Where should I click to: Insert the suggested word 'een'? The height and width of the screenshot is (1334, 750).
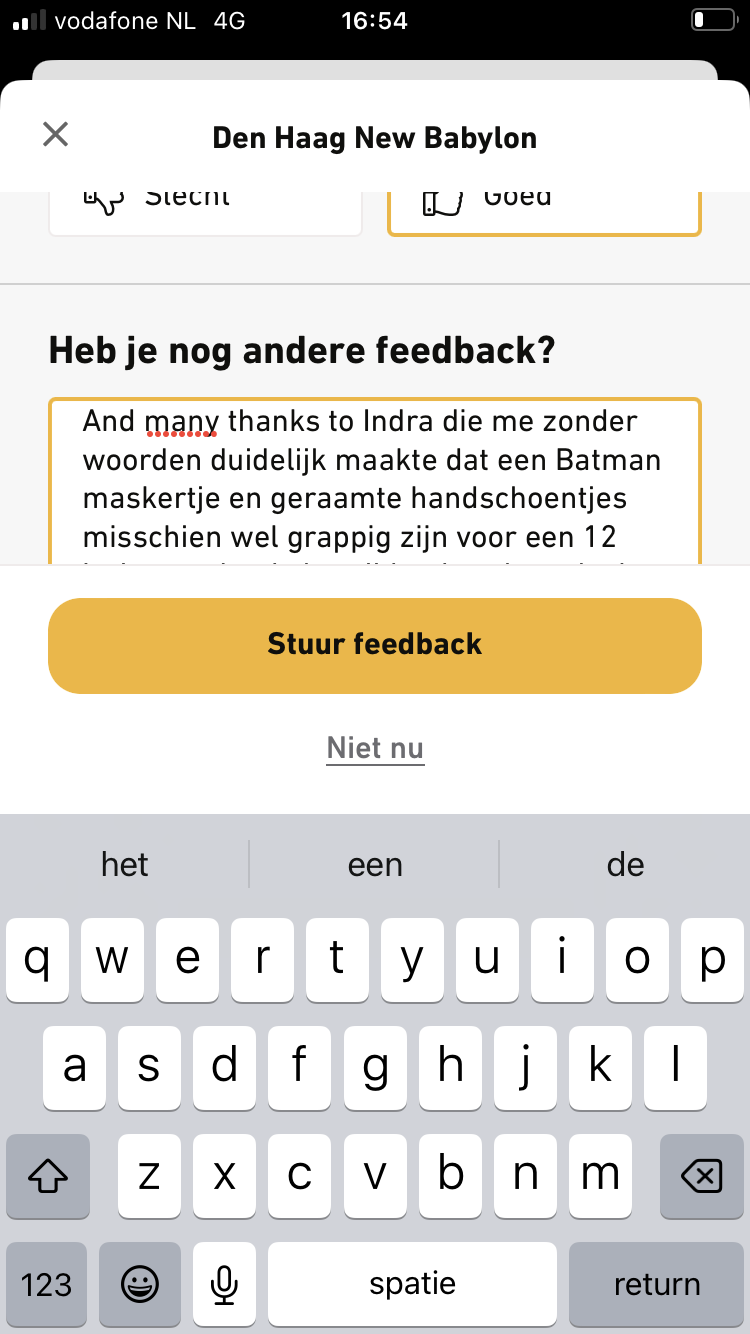(375, 864)
